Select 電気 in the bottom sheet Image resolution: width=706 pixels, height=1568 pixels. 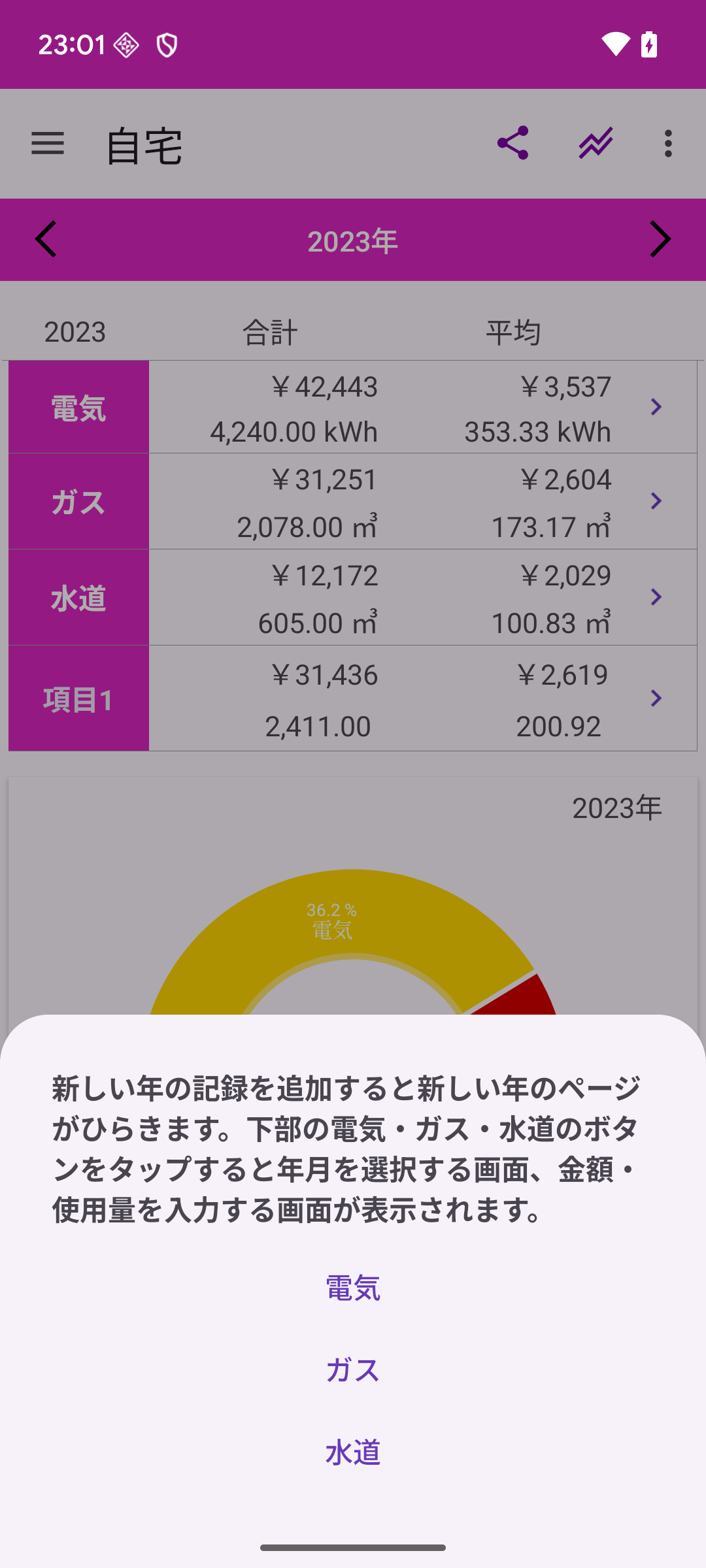(x=353, y=1288)
